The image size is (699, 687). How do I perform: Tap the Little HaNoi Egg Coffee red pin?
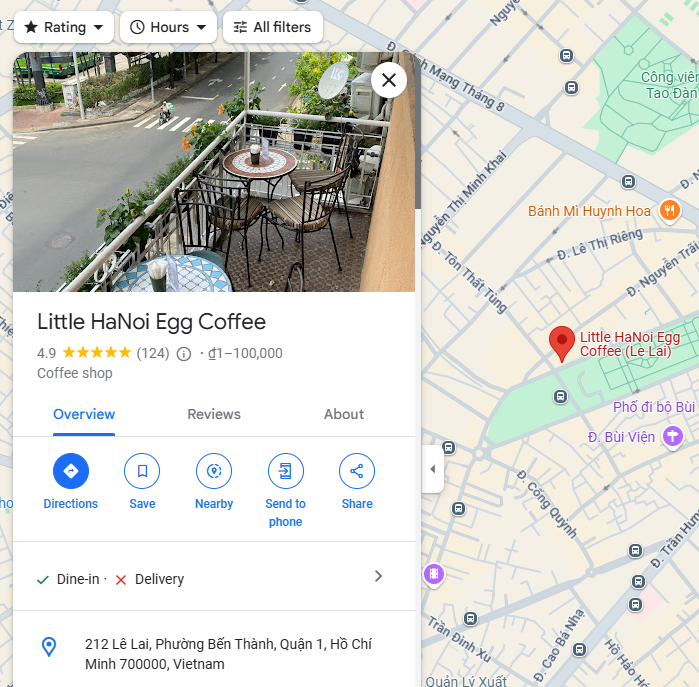click(562, 342)
